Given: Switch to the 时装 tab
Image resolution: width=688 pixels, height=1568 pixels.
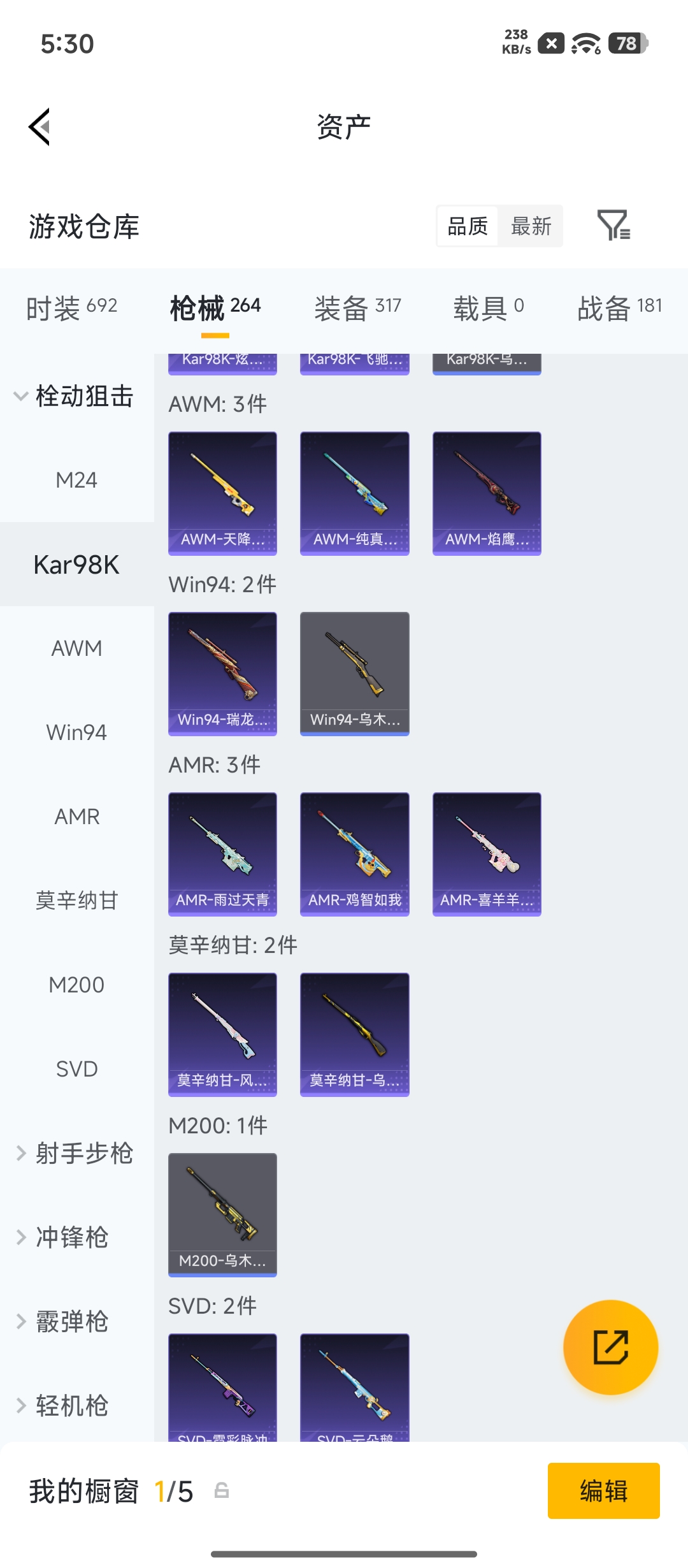Looking at the screenshot, I should [x=71, y=309].
